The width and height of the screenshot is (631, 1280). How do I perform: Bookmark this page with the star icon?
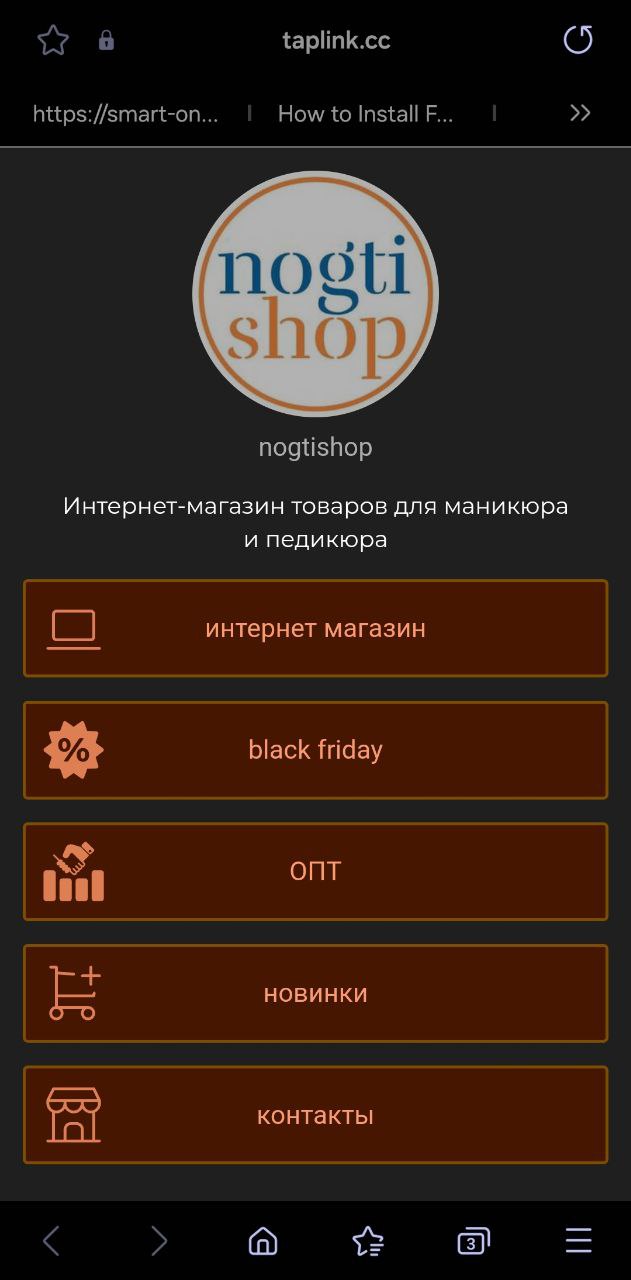tap(52, 41)
